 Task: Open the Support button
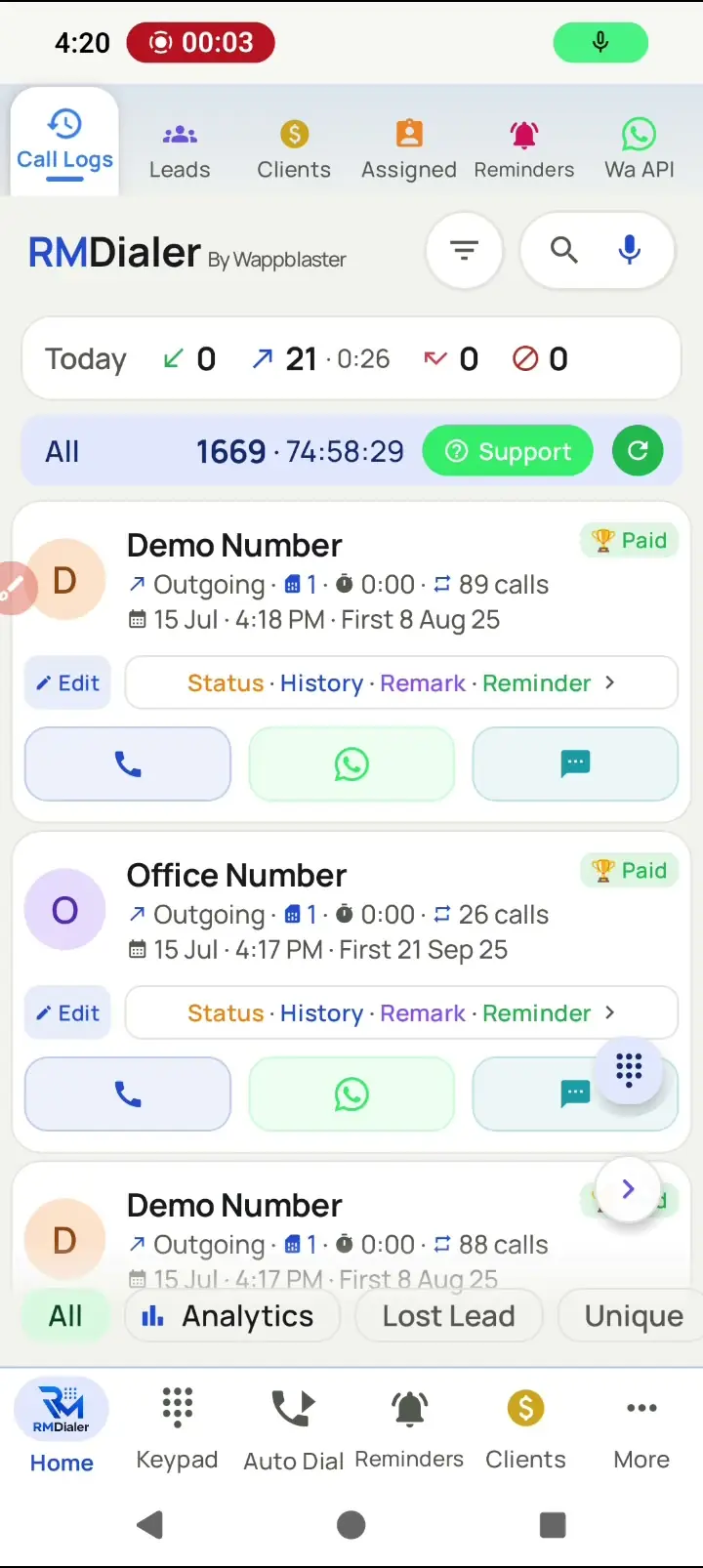[x=508, y=451]
